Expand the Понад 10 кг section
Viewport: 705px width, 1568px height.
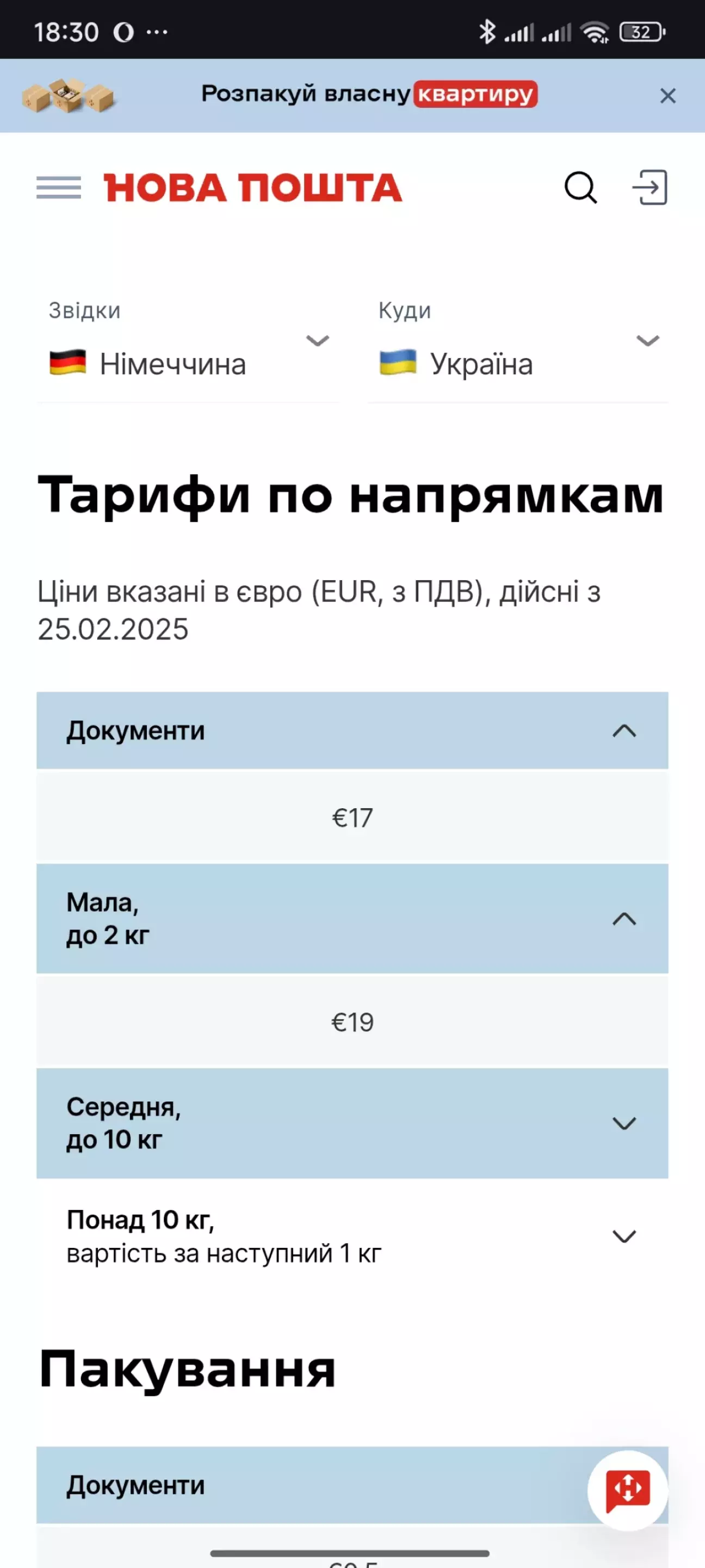(352, 1236)
